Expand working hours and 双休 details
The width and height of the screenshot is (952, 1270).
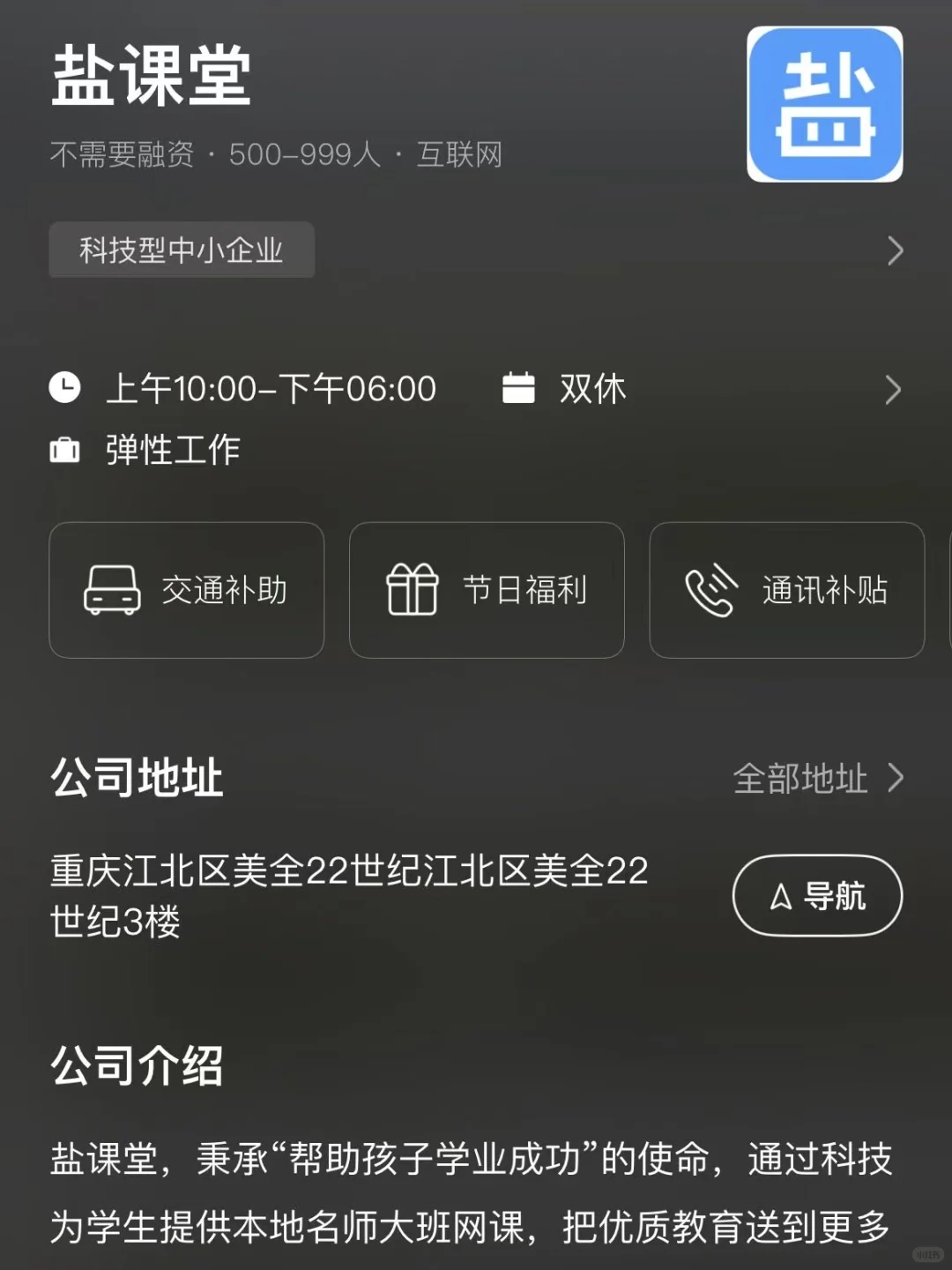476,419
